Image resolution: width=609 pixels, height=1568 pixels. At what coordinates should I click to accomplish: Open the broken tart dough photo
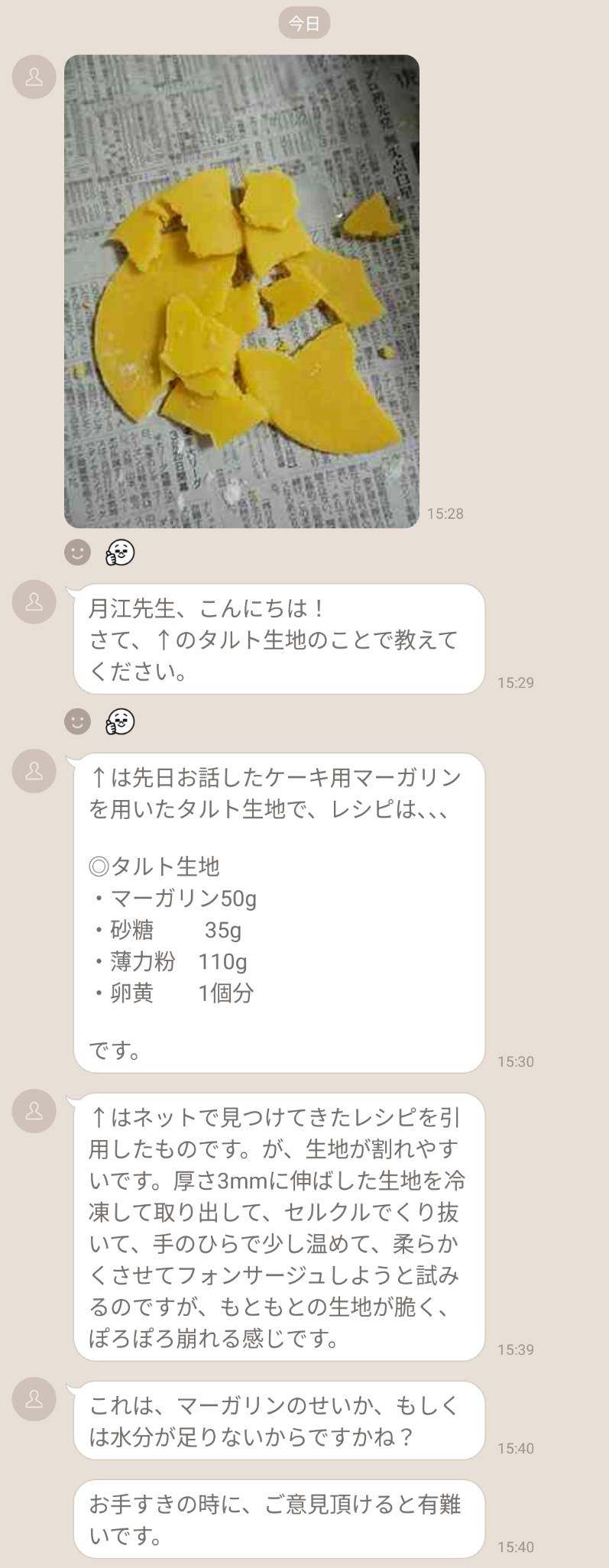coord(241,291)
